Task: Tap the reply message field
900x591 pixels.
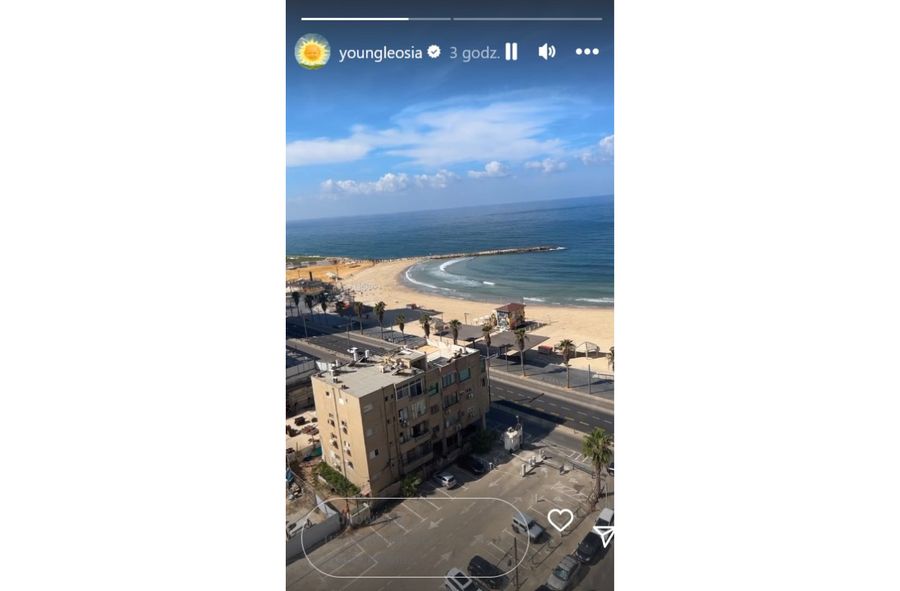Action: [x=415, y=537]
